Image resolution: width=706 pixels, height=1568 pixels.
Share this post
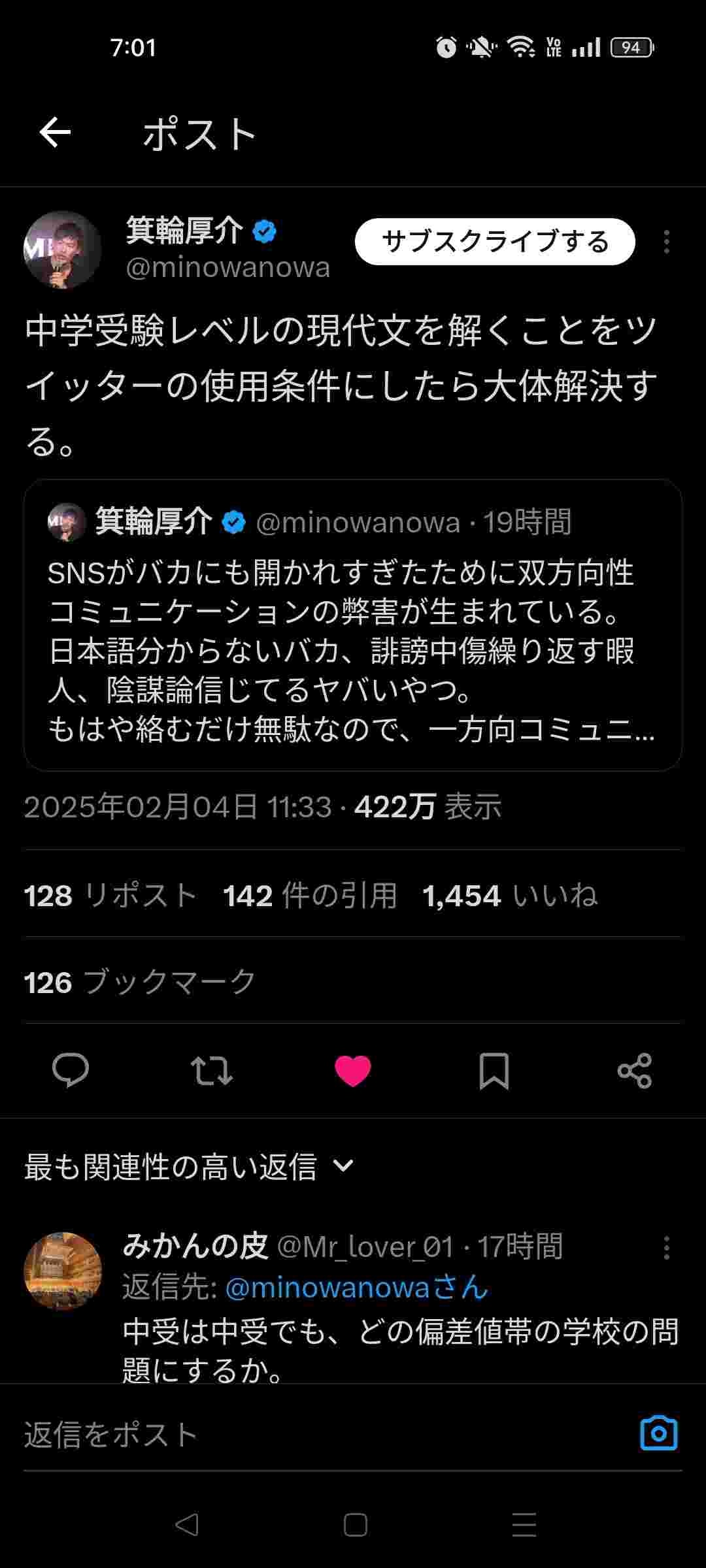635,1070
